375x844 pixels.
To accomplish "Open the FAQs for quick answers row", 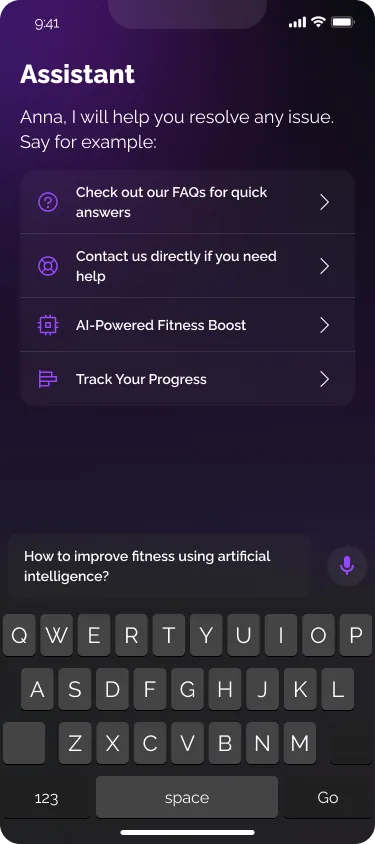I will click(x=187, y=202).
